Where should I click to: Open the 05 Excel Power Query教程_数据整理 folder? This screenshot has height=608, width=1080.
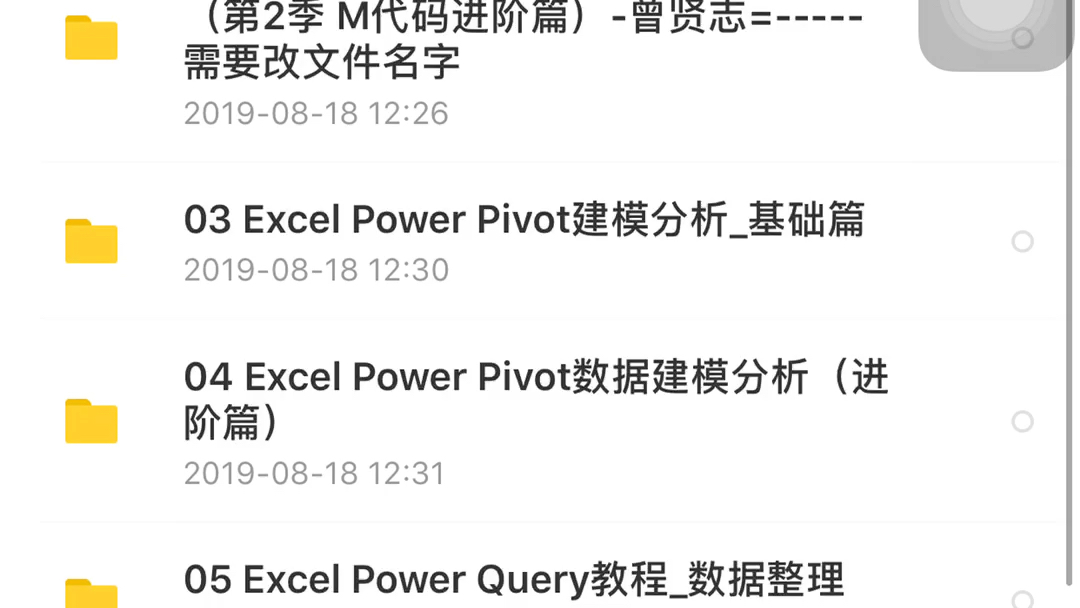click(x=514, y=580)
